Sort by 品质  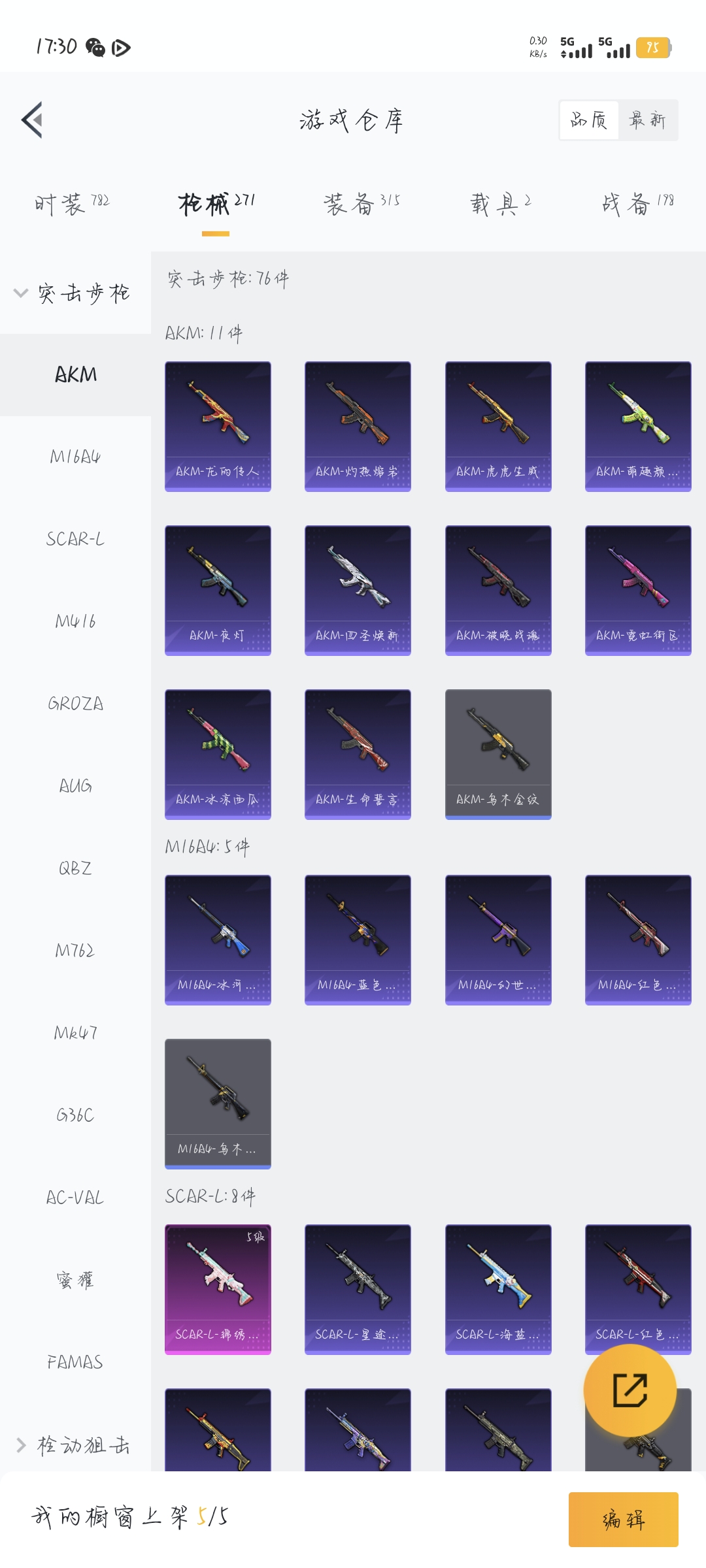tap(589, 120)
